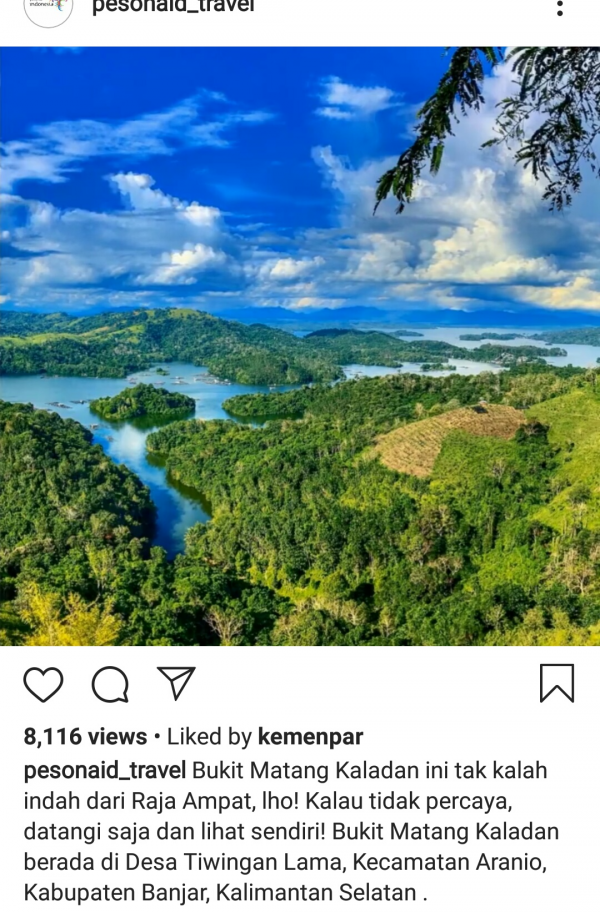Open pesonaid_travel's username in the caption

pos(105,771)
